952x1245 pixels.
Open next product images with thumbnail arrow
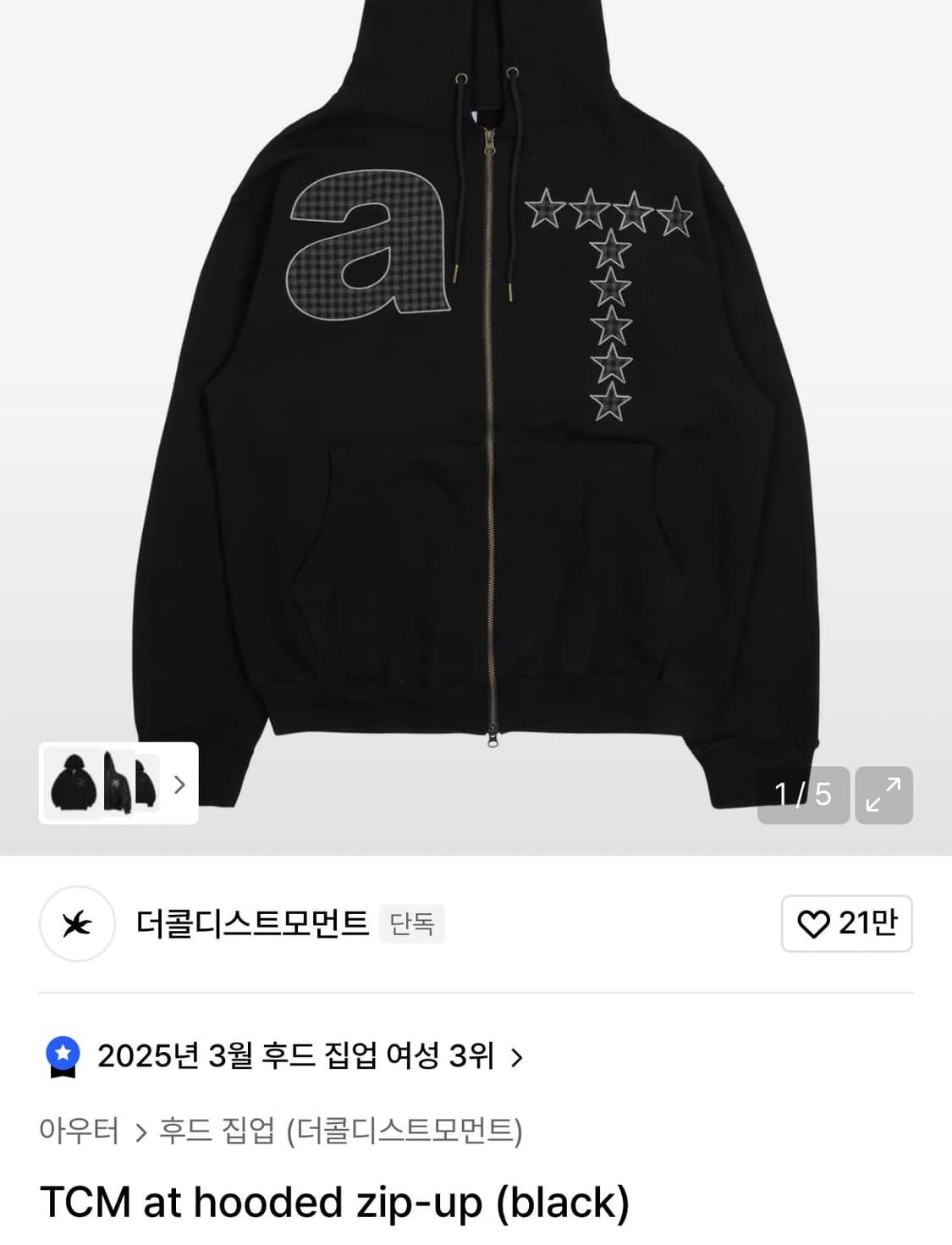tap(179, 785)
